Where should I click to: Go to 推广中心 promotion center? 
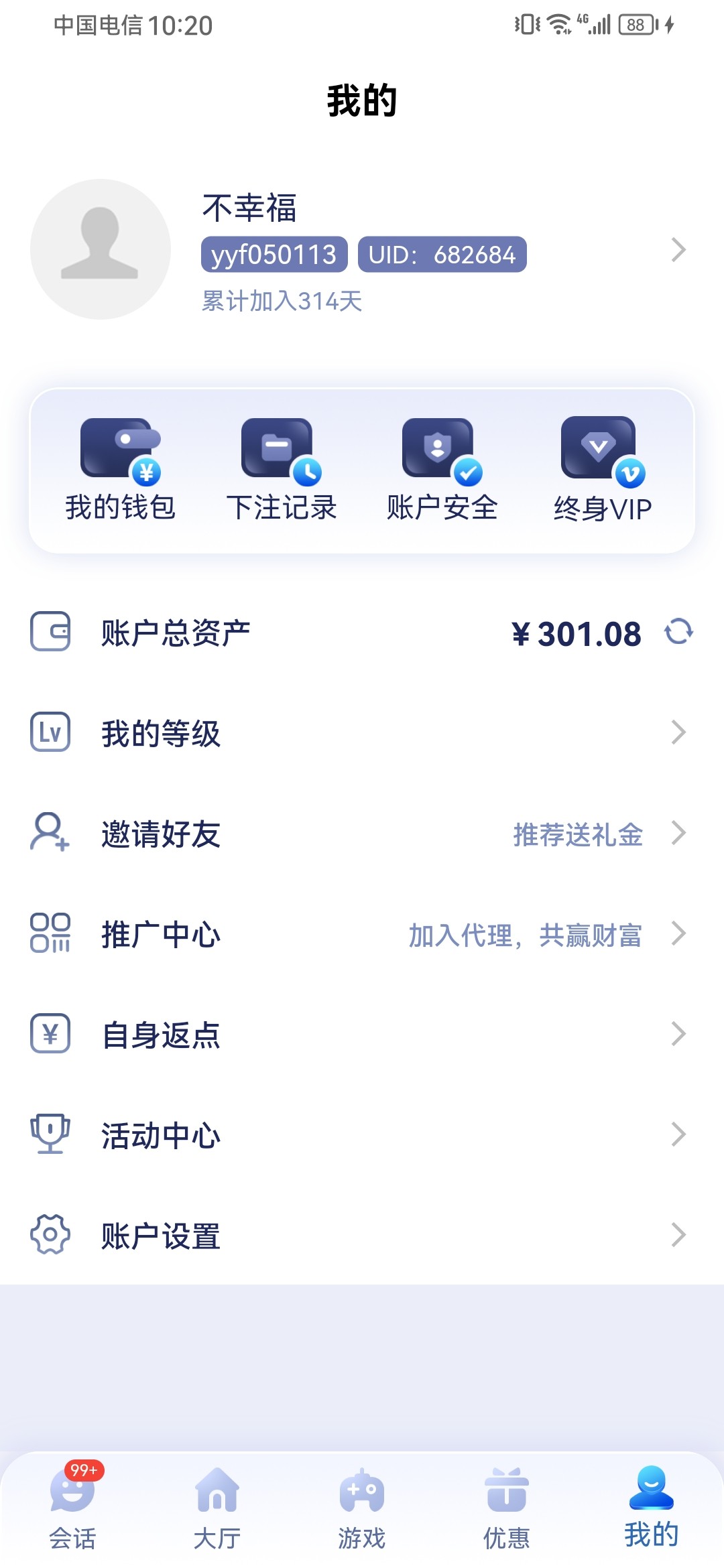[362, 933]
